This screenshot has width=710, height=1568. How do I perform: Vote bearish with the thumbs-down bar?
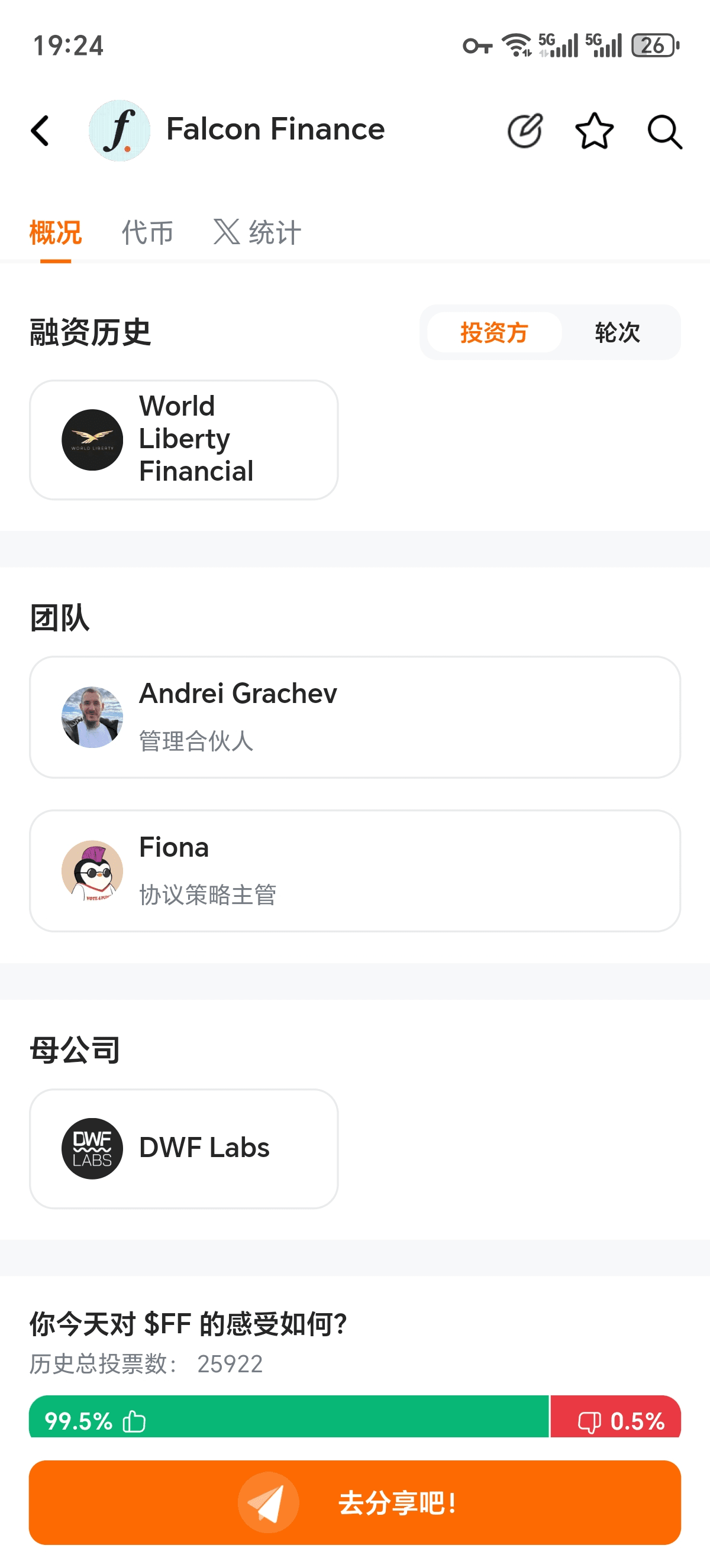click(x=615, y=1421)
